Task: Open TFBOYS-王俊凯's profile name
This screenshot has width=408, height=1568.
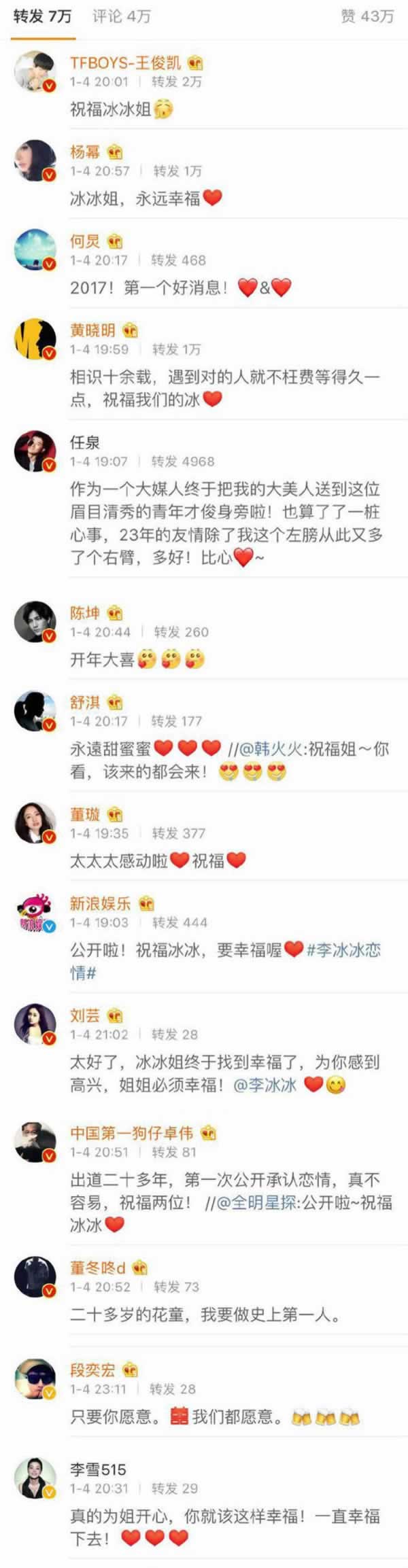Action: [x=126, y=63]
